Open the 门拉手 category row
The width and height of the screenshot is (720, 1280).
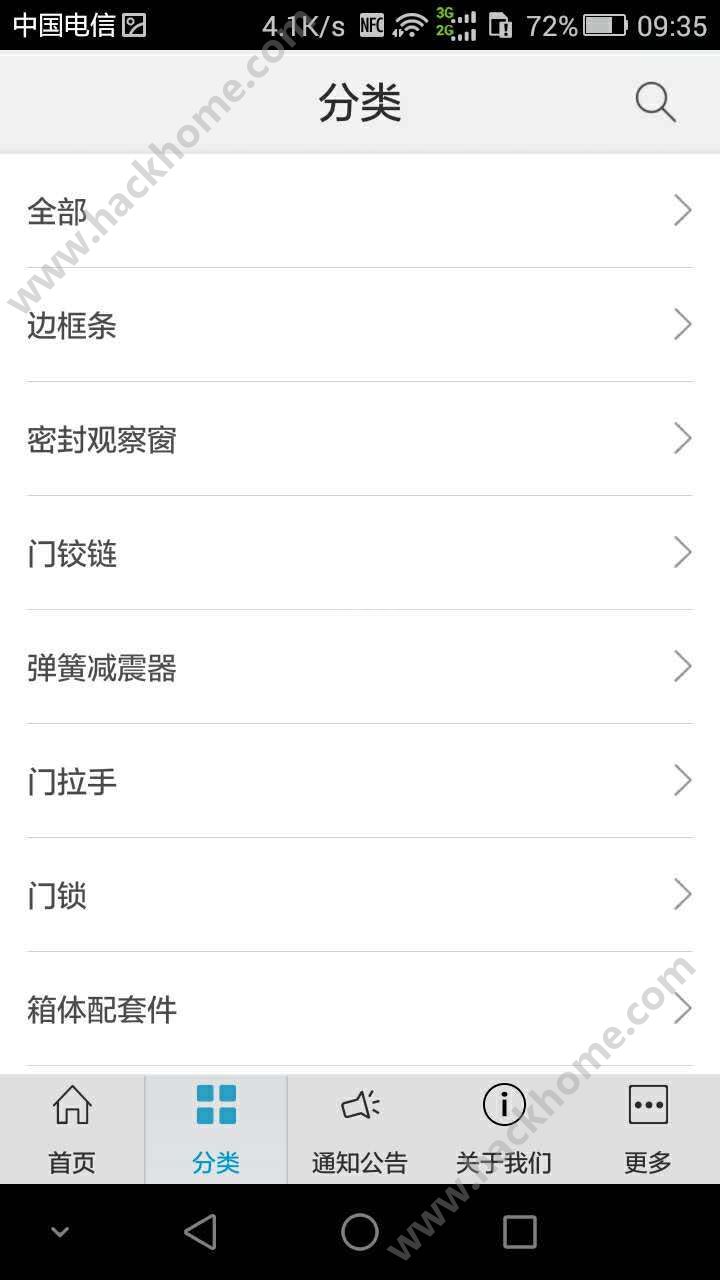[x=360, y=781]
